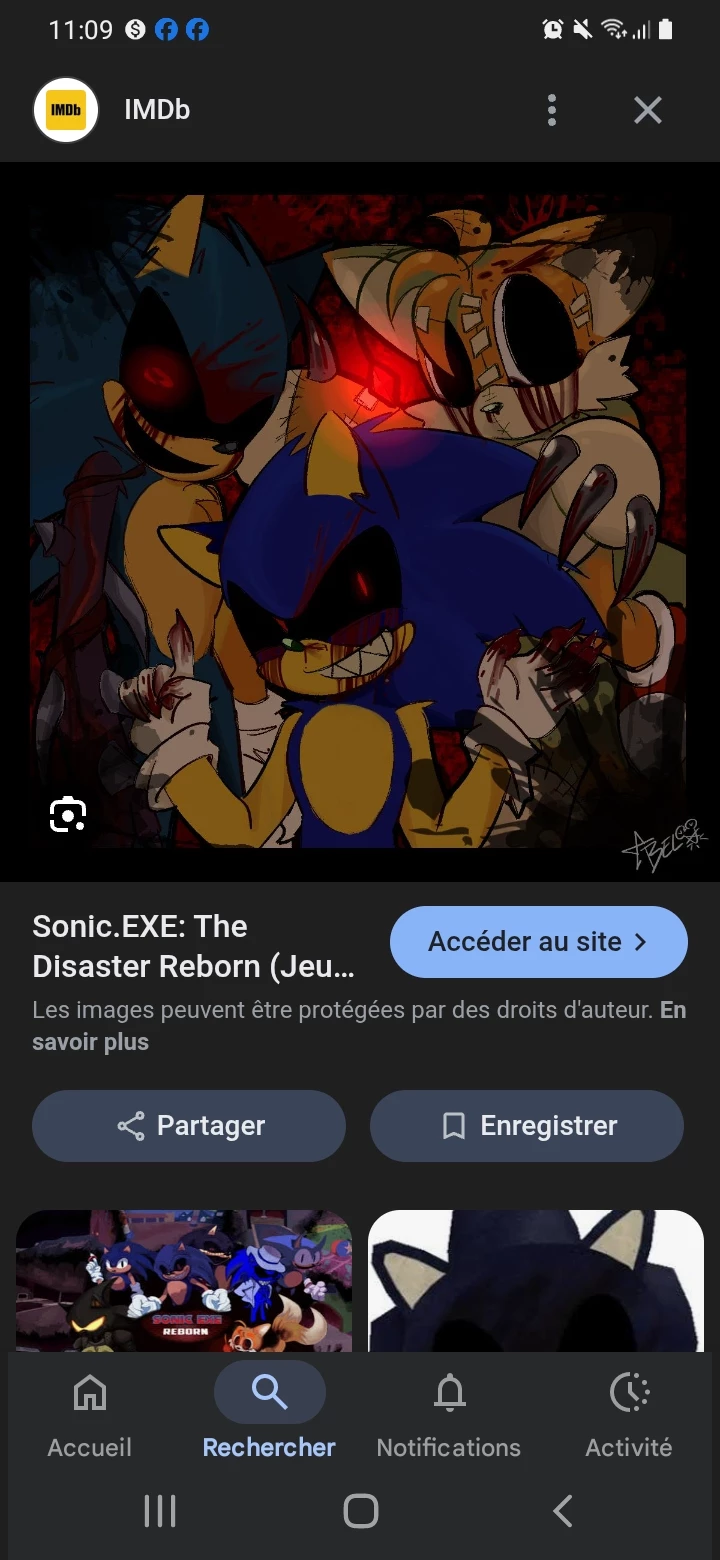Open recent apps from the navigation bar
Viewport: 720px width, 1560px height.
pyautogui.click(x=160, y=1510)
